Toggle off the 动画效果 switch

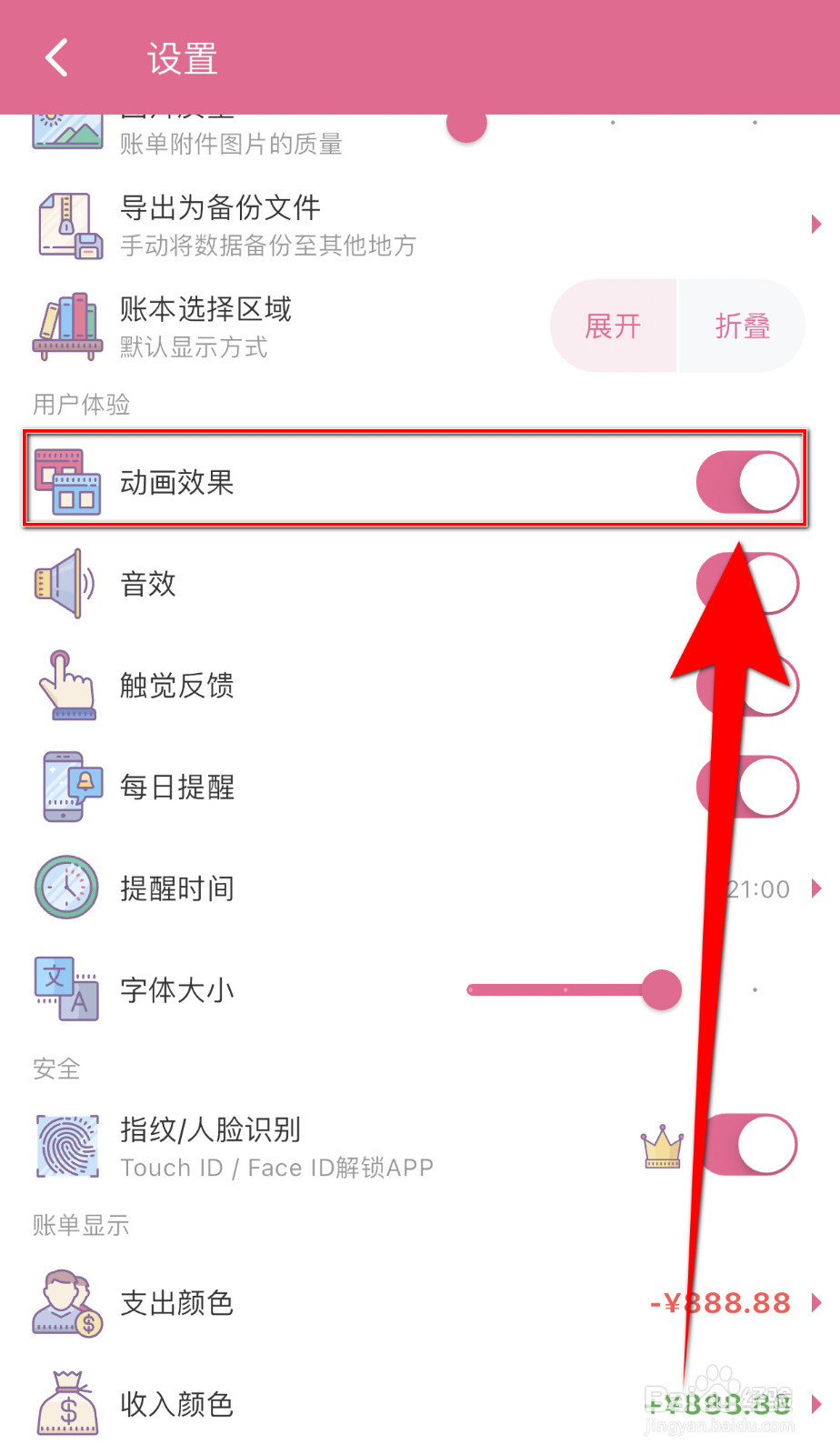point(747,481)
